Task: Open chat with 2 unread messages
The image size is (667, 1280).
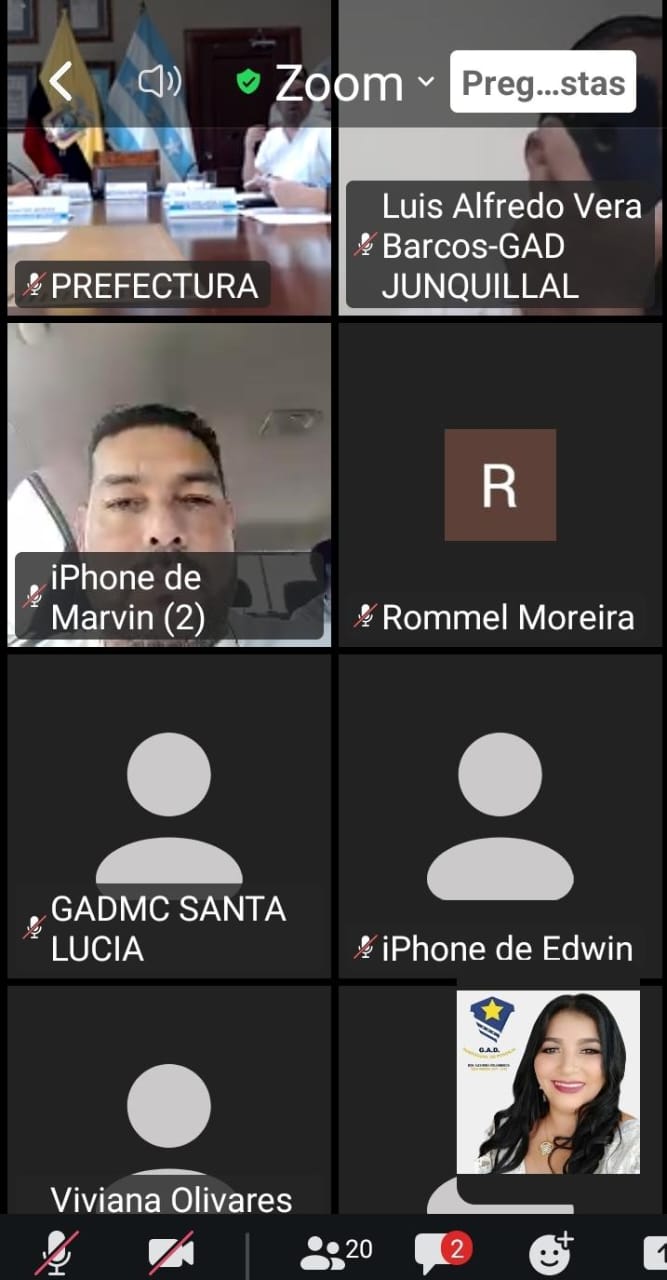Action: [442, 1250]
